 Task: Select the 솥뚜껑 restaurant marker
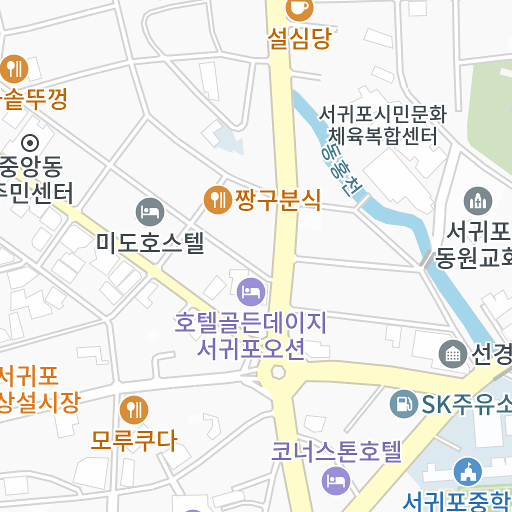pos(14,69)
